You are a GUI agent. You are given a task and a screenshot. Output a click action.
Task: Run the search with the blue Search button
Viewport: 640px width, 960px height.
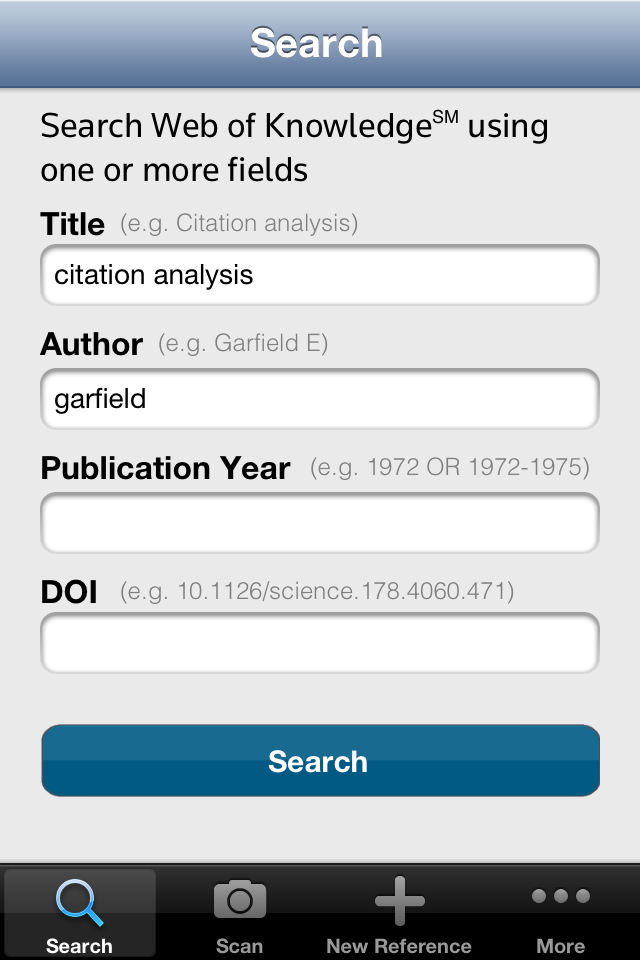[320, 761]
